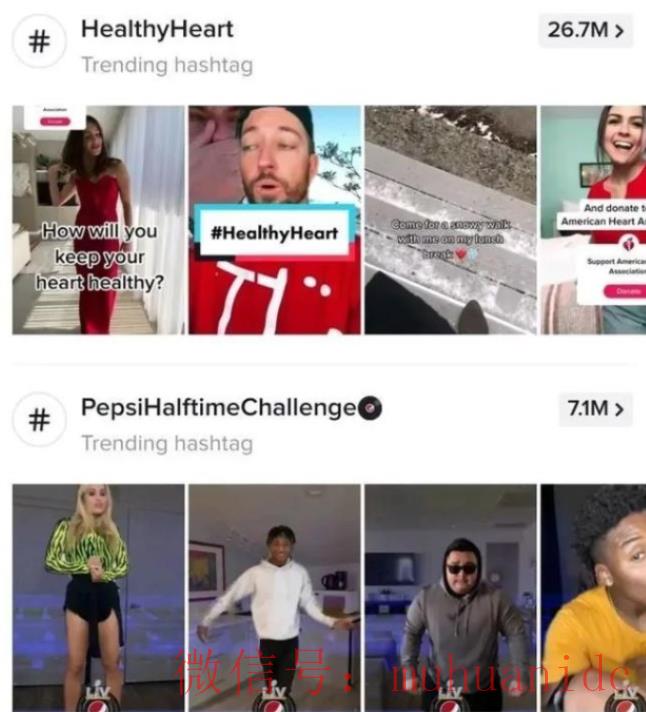View all 7.1M PepsiHalftimeChallenge videos
The height and width of the screenshot is (712, 646).
pyautogui.click(x=595, y=408)
